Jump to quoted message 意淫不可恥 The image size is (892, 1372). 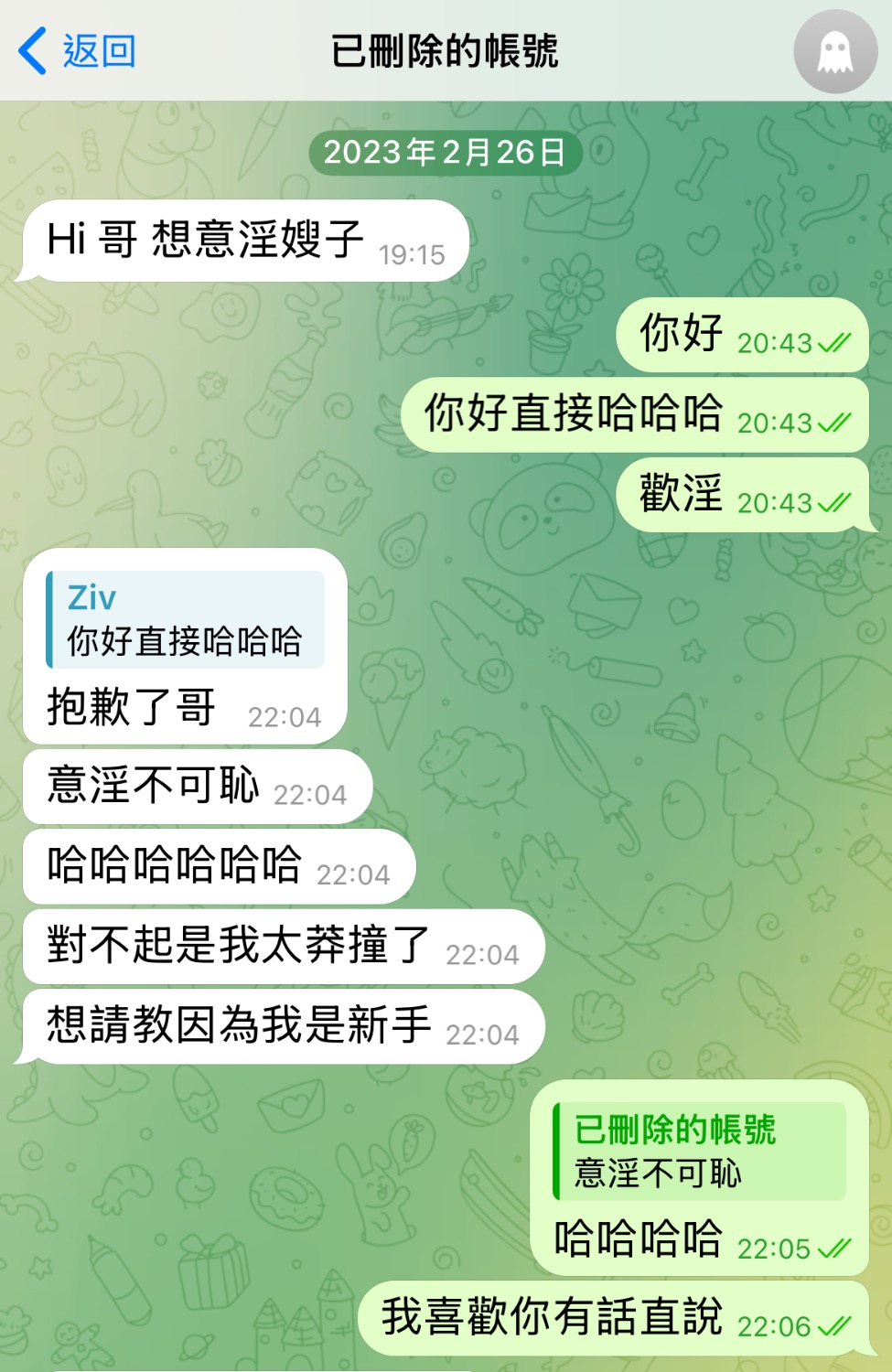pyautogui.click(x=699, y=1152)
